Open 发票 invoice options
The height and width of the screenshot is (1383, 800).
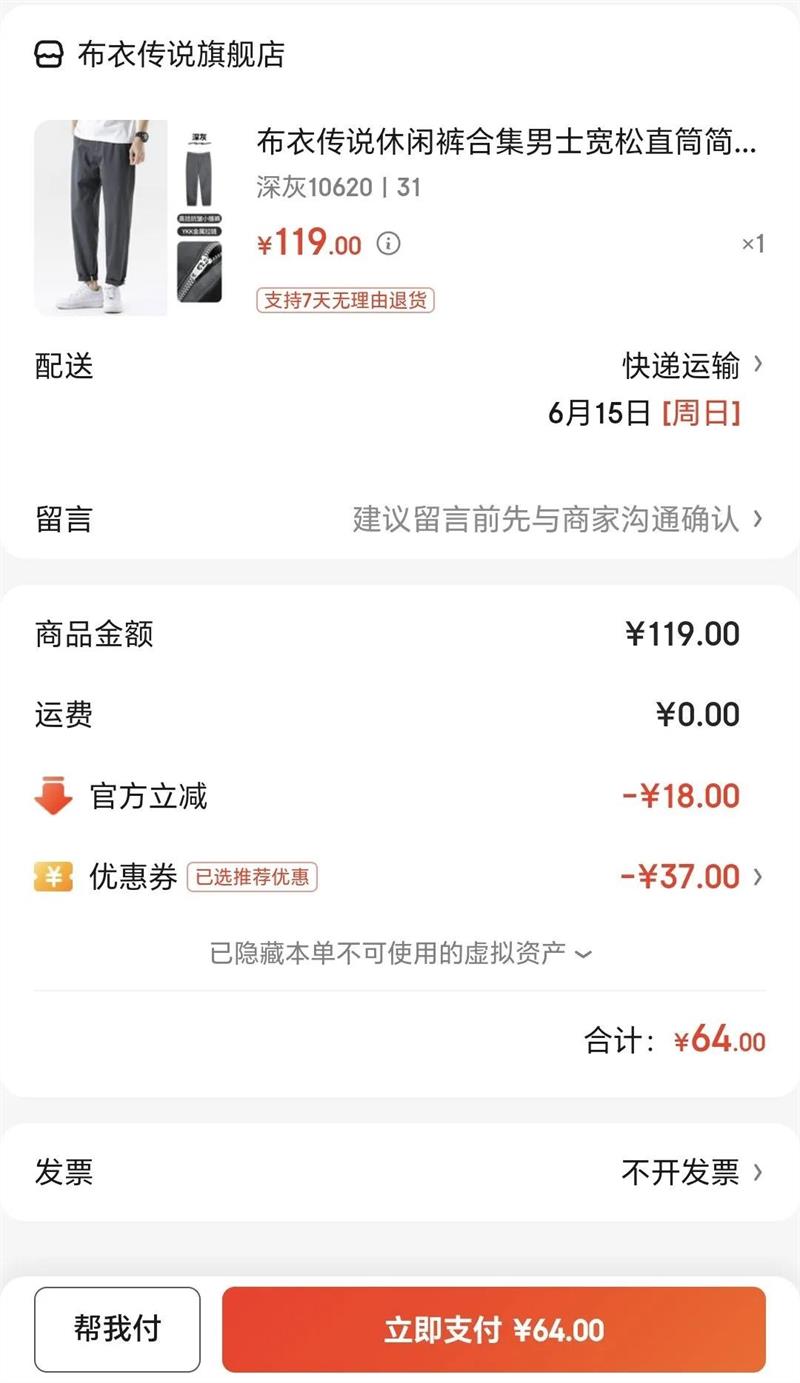pos(692,1172)
